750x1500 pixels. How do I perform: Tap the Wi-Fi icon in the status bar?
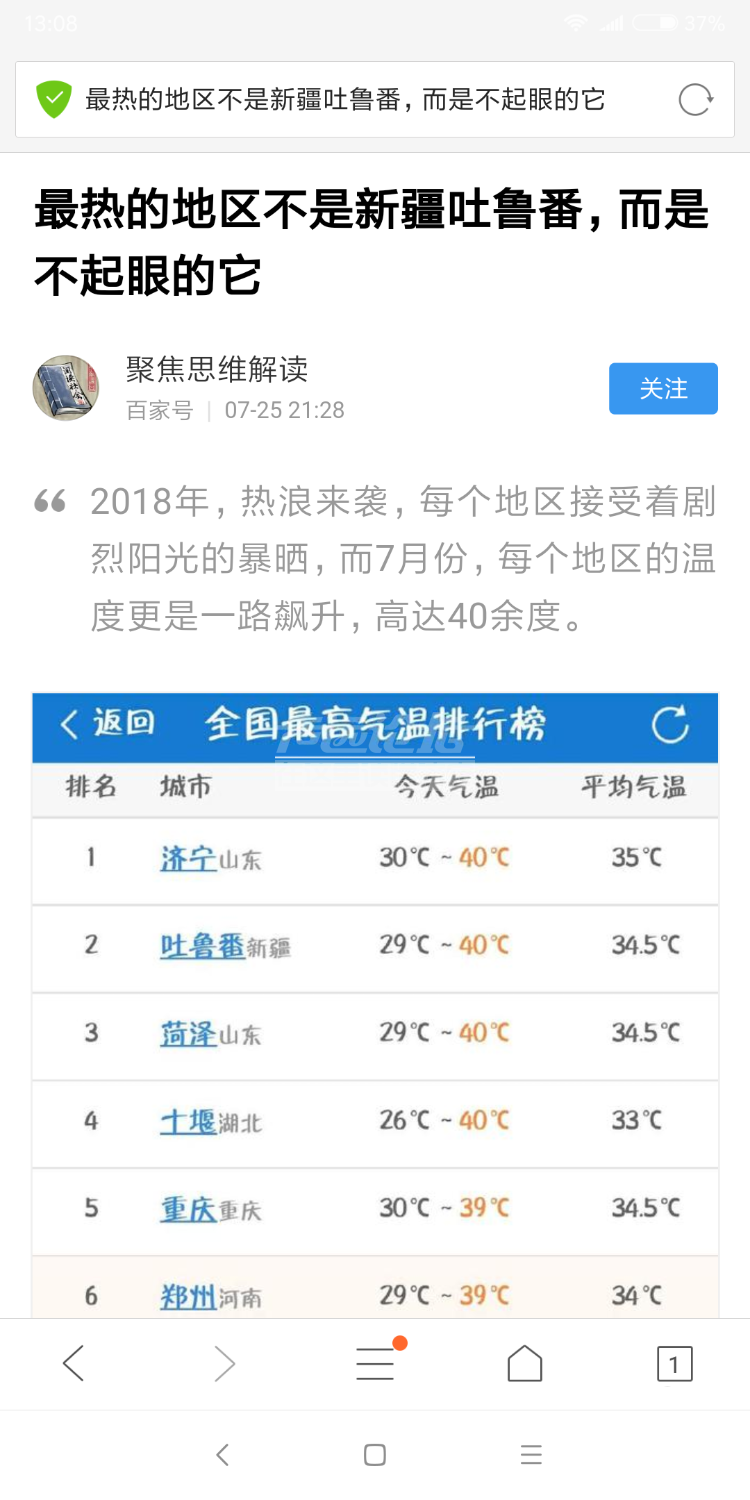pyautogui.click(x=578, y=20)
